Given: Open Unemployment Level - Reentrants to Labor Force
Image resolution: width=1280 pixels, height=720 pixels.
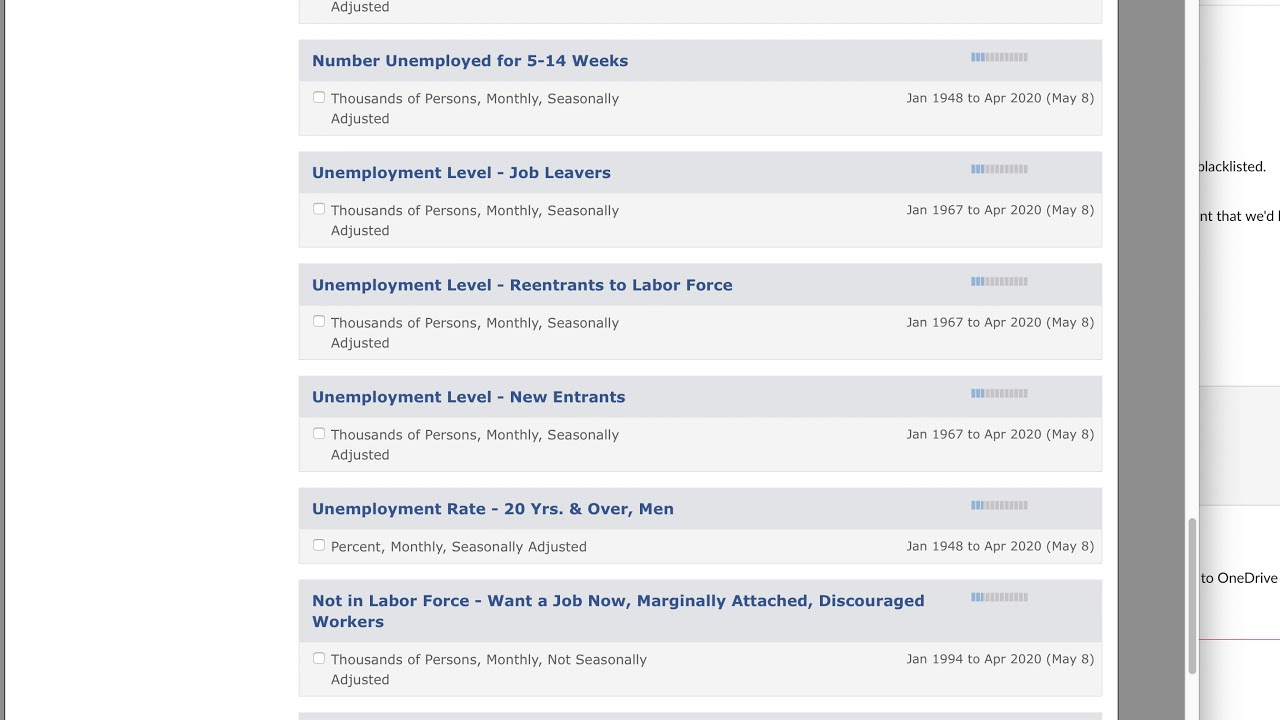Looking at the screenshot, I should (x=521, y=285).
